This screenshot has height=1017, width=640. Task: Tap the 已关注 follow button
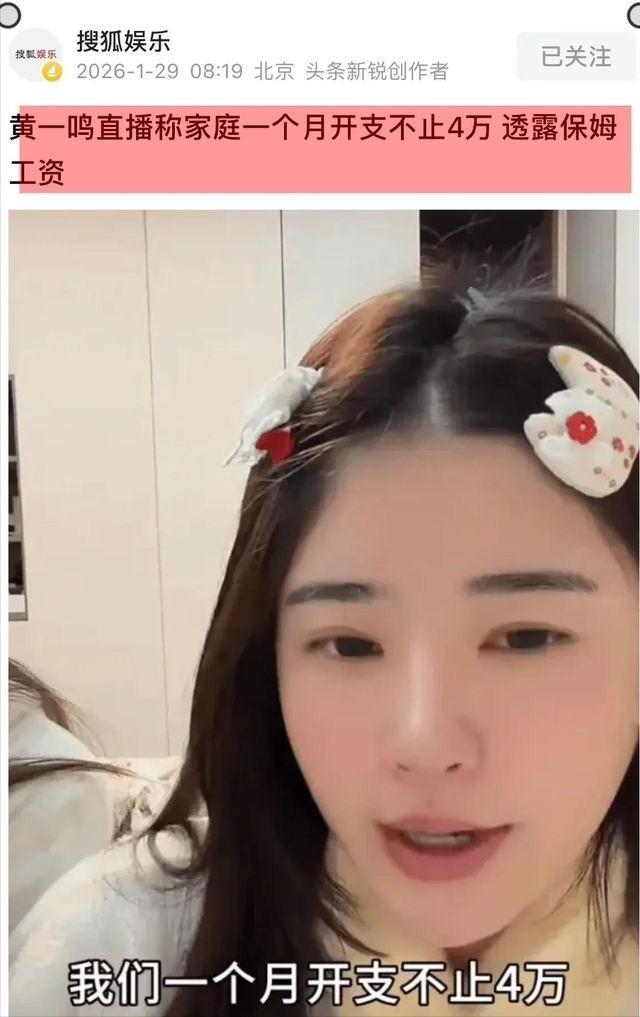coord(575,56)
